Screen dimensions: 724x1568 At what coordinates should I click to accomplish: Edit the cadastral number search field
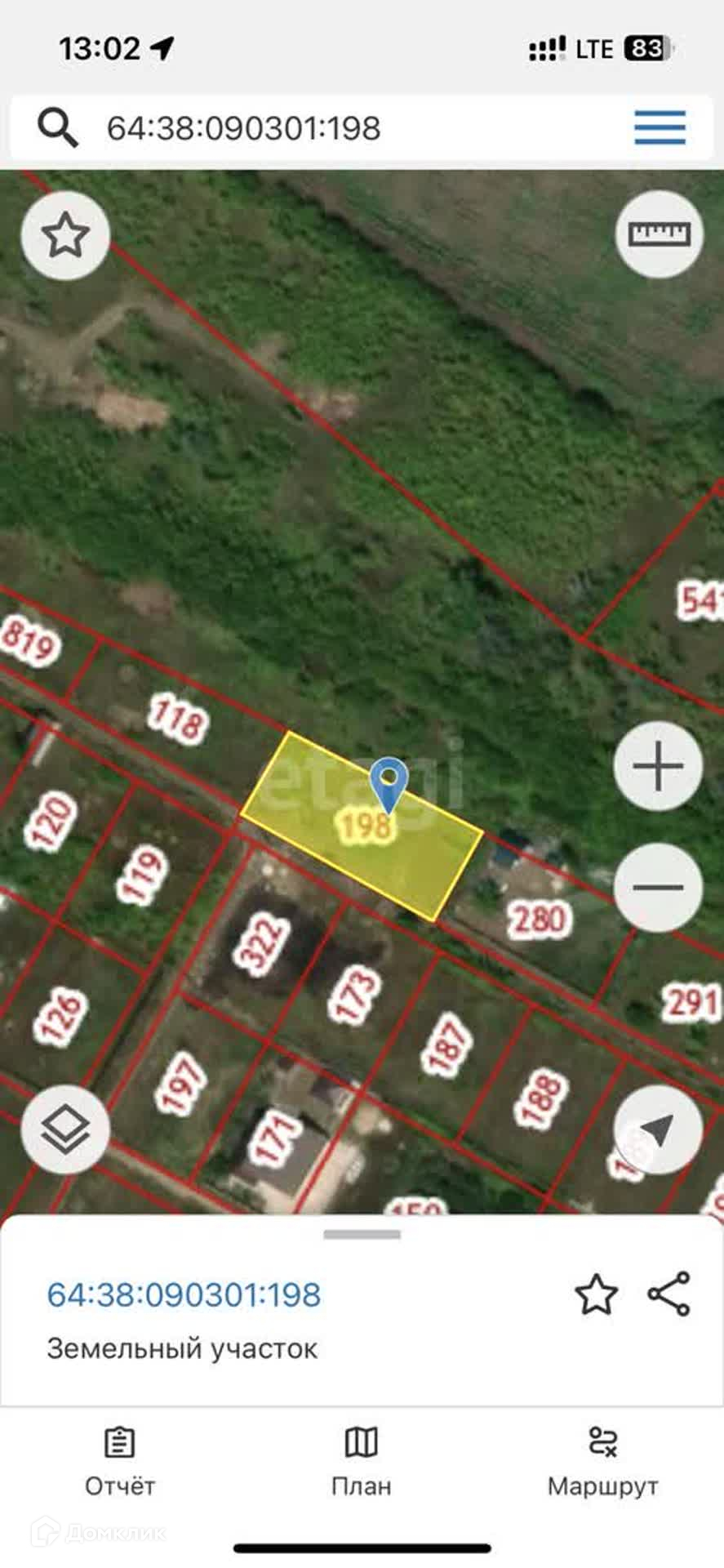[326, 128]
